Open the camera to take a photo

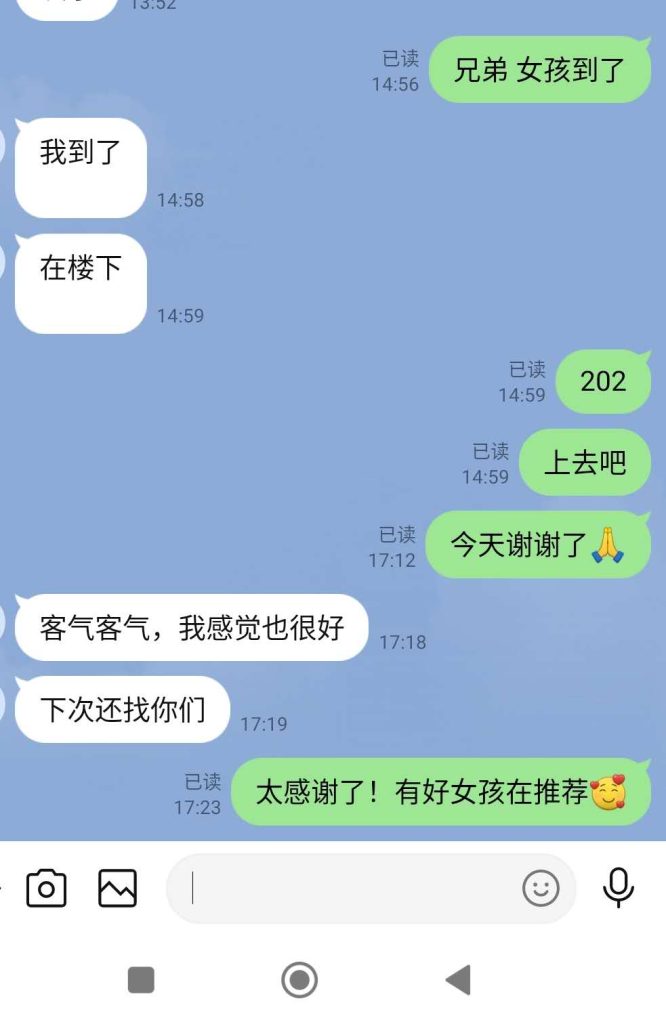[x=46, y=888]
